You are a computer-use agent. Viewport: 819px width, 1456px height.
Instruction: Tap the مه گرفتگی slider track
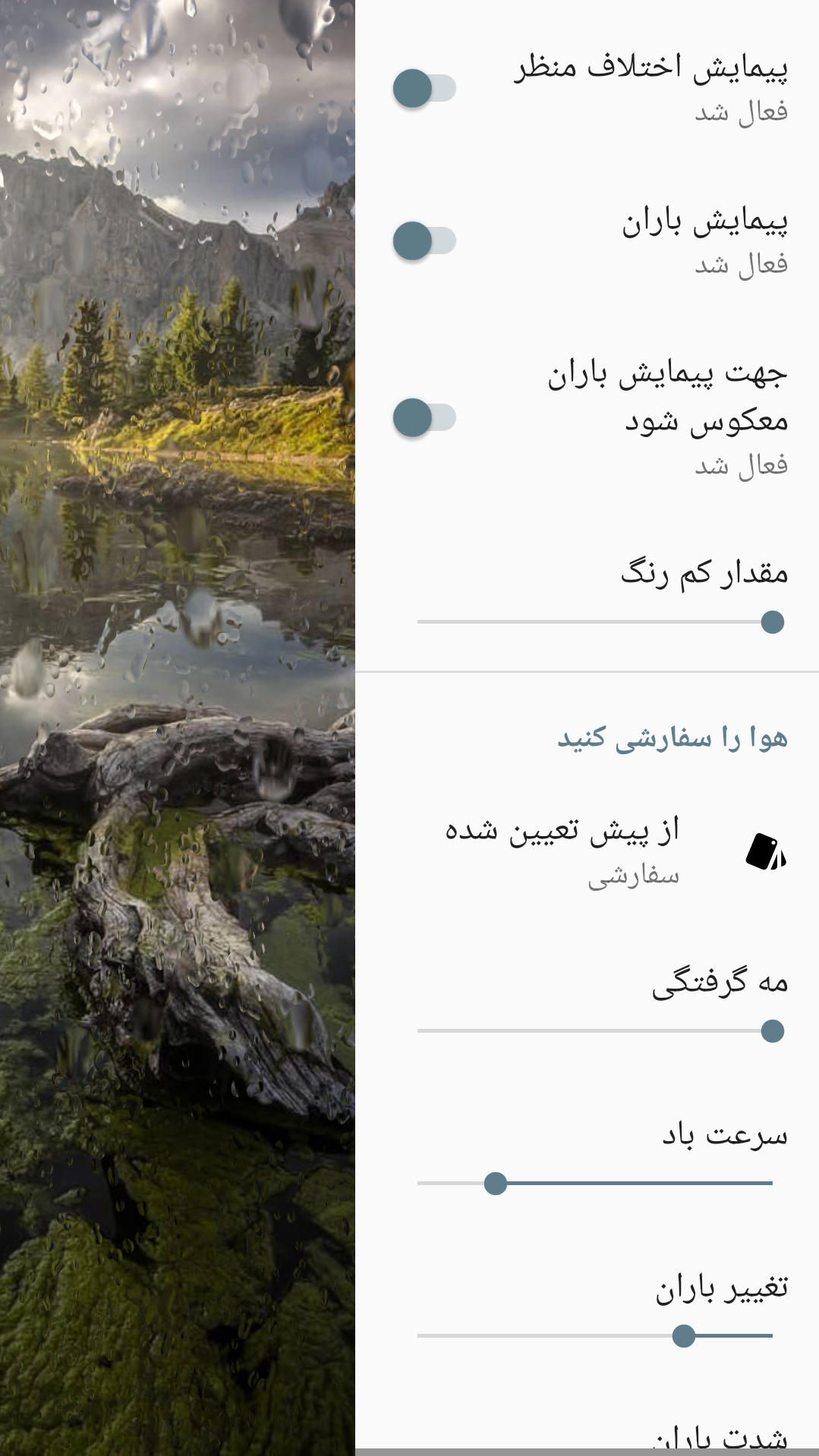coord(594,1031)
